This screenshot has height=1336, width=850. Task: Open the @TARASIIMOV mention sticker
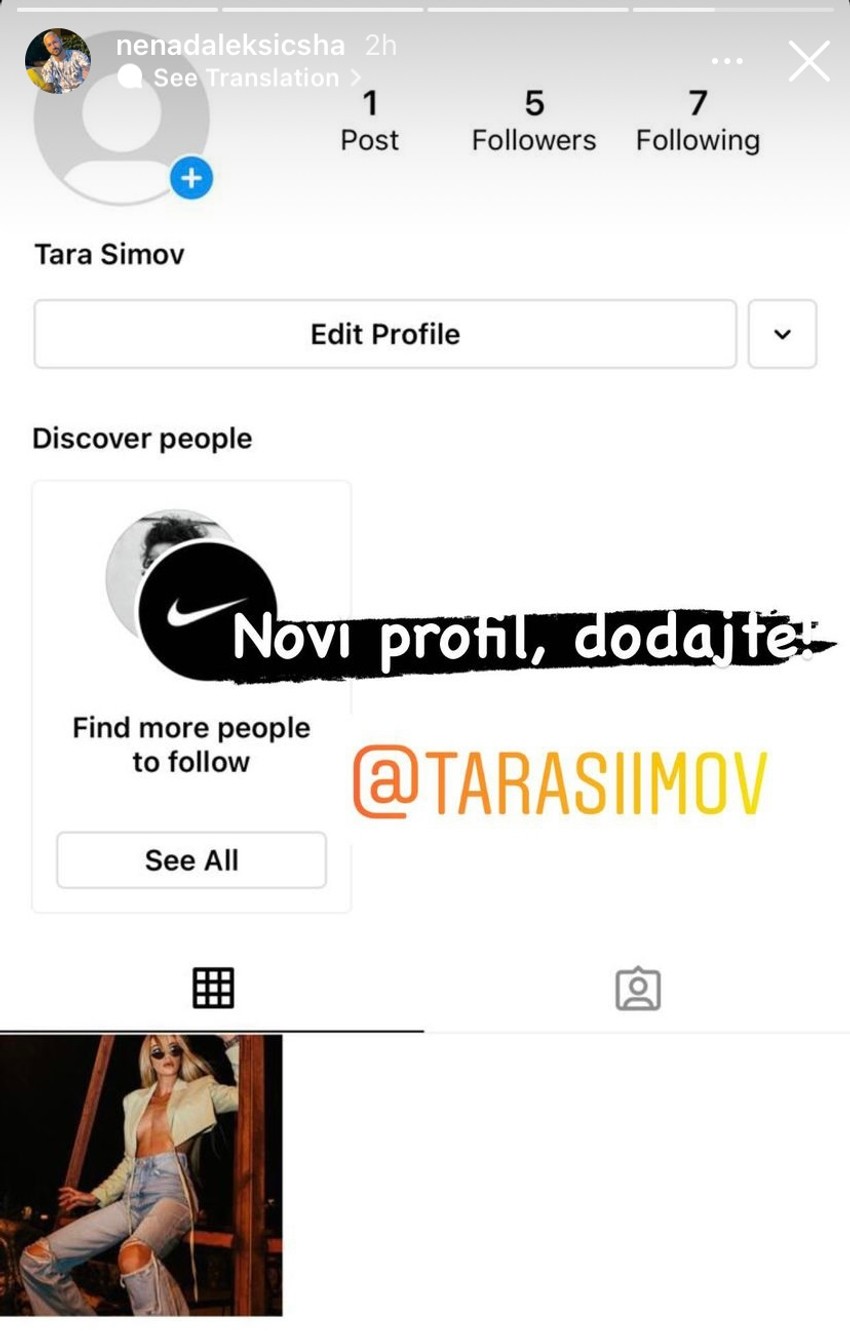click(560, 780)
